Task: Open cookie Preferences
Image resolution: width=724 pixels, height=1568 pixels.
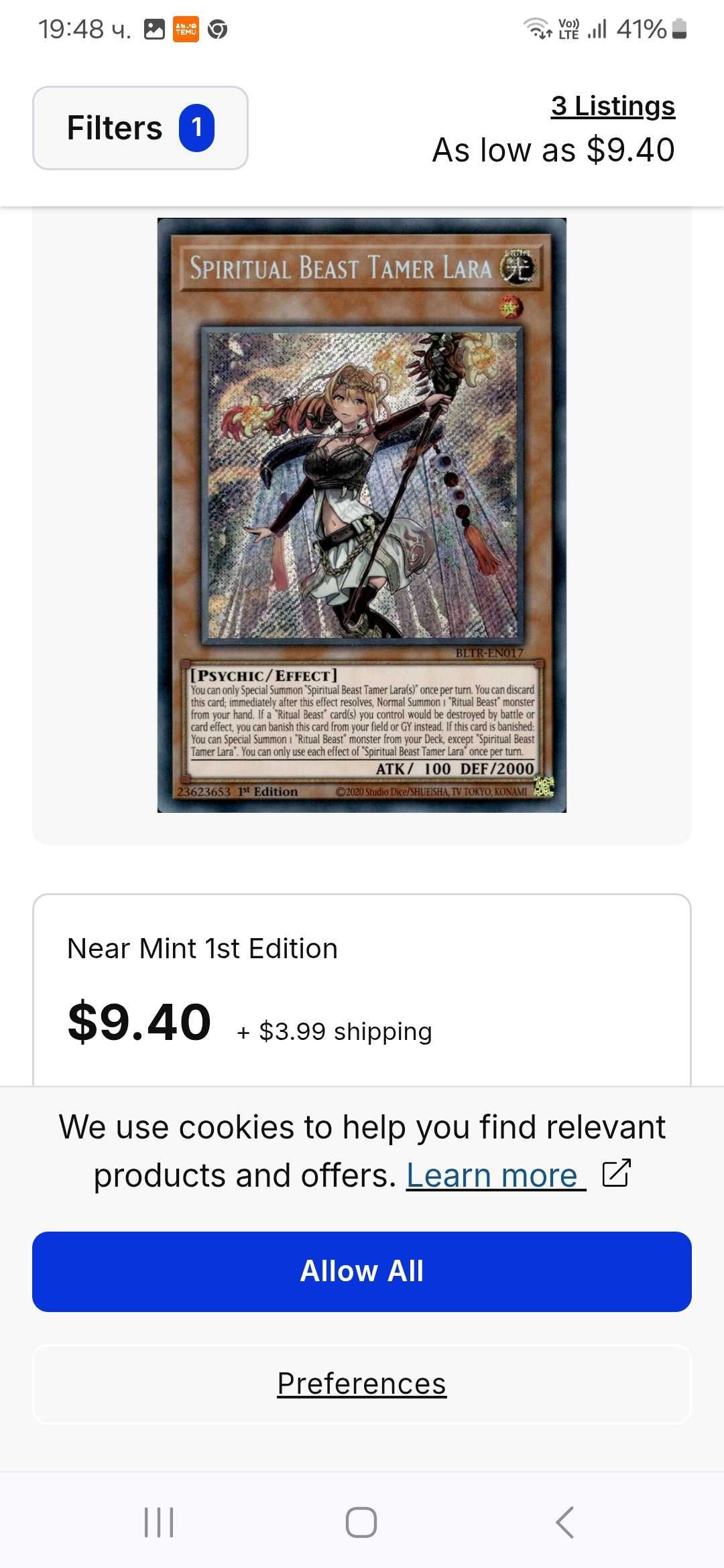Action: coord(362,1384)
